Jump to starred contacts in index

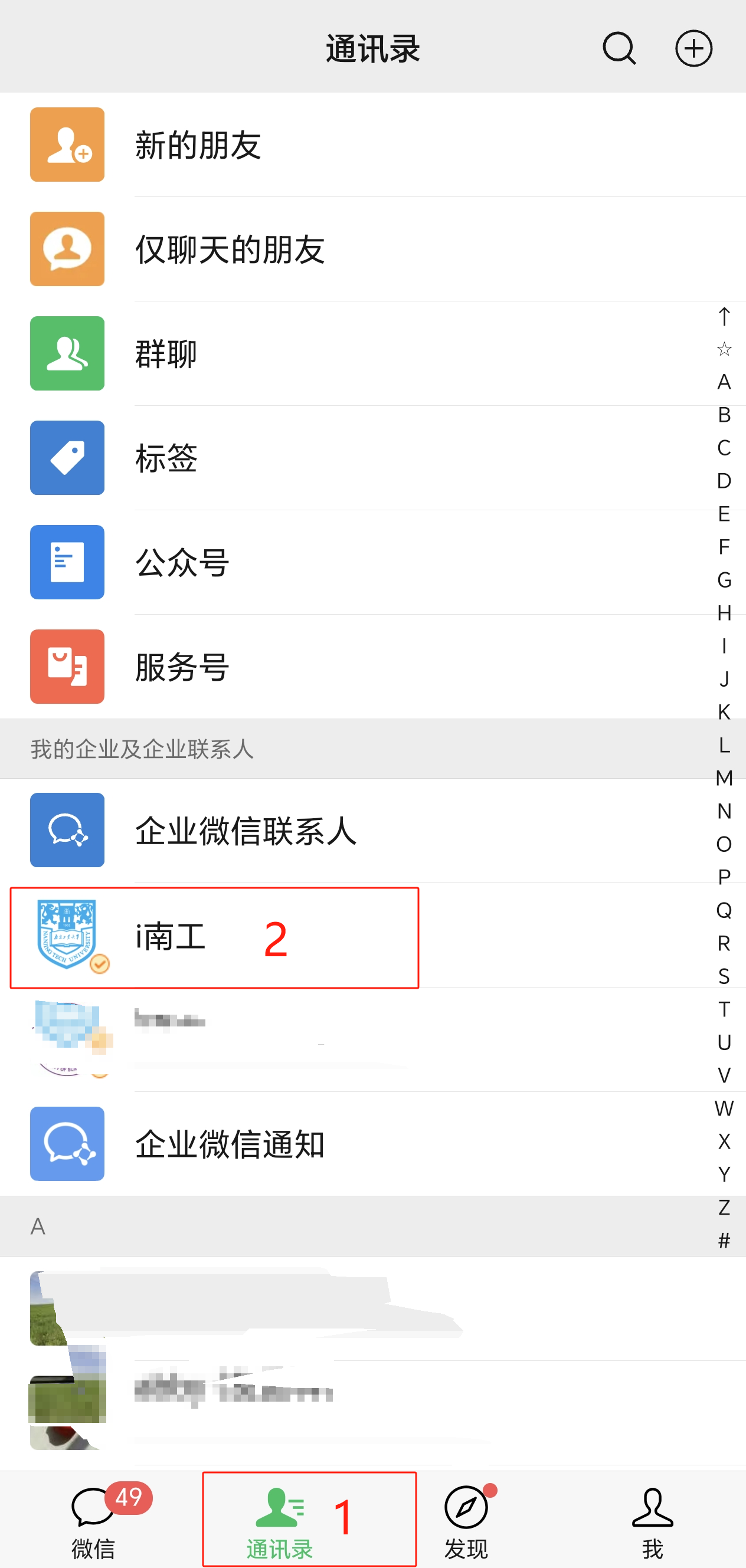724,349
